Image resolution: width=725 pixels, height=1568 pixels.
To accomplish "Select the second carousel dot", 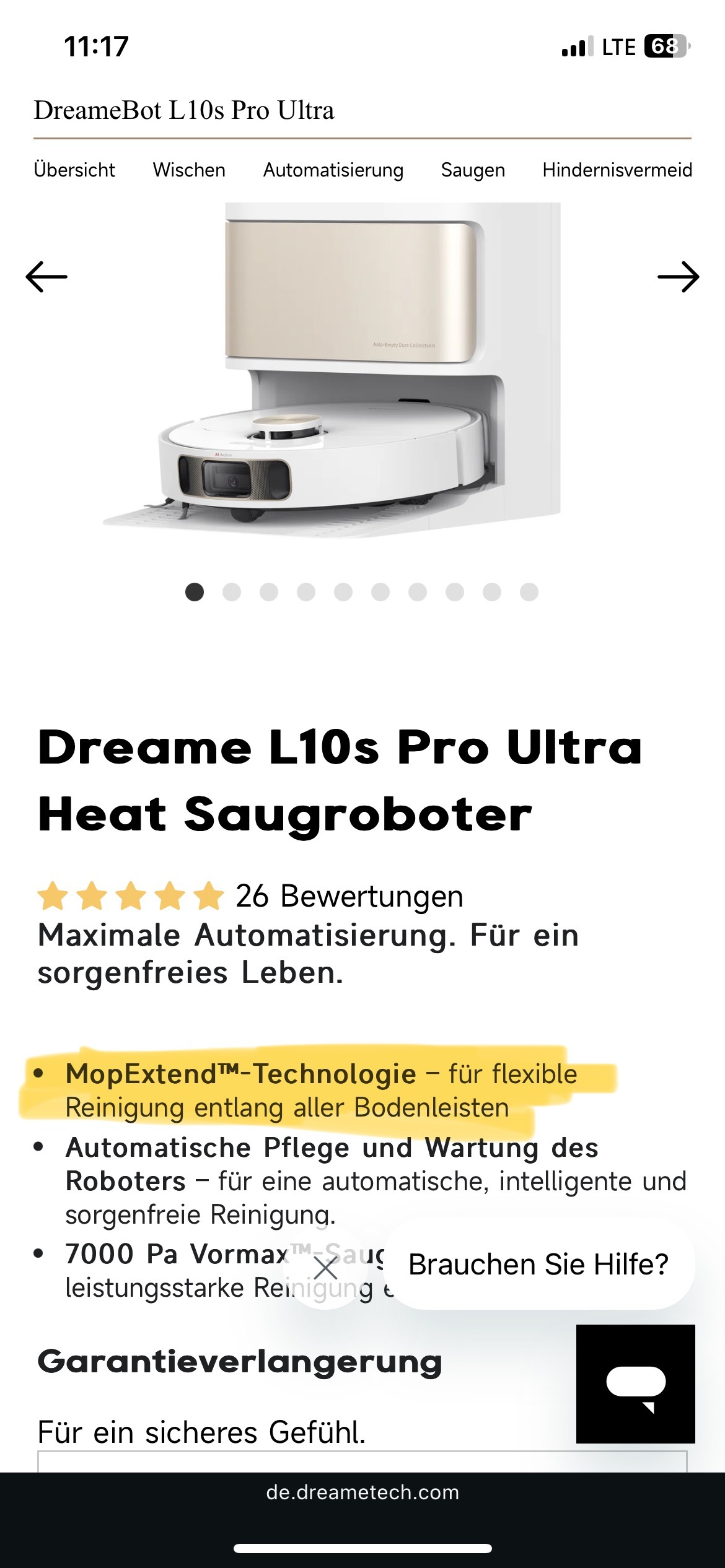I will (232, 592).
